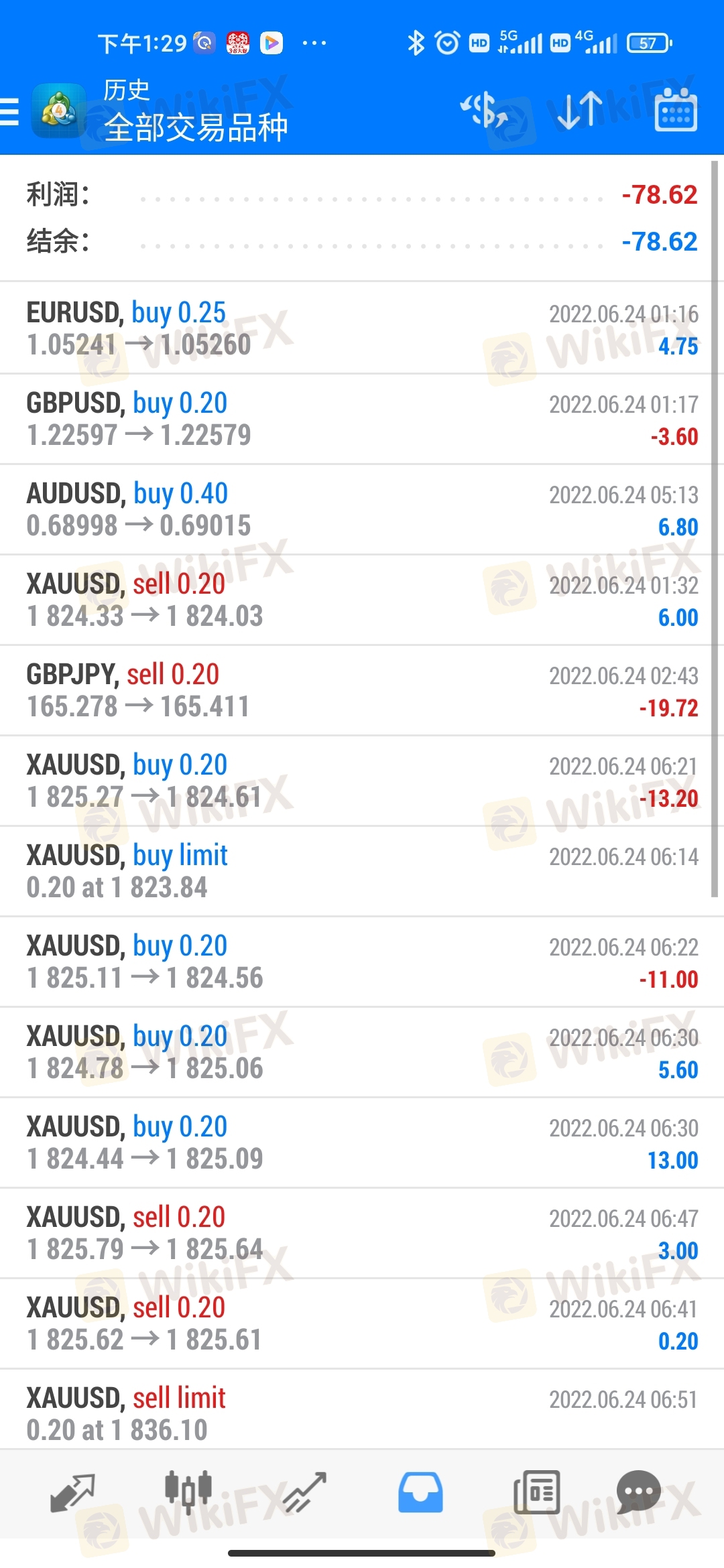Open the EURUSD buy 0.25 trade
This screenshot has height=1568, width=724.
tap(362, 328)
